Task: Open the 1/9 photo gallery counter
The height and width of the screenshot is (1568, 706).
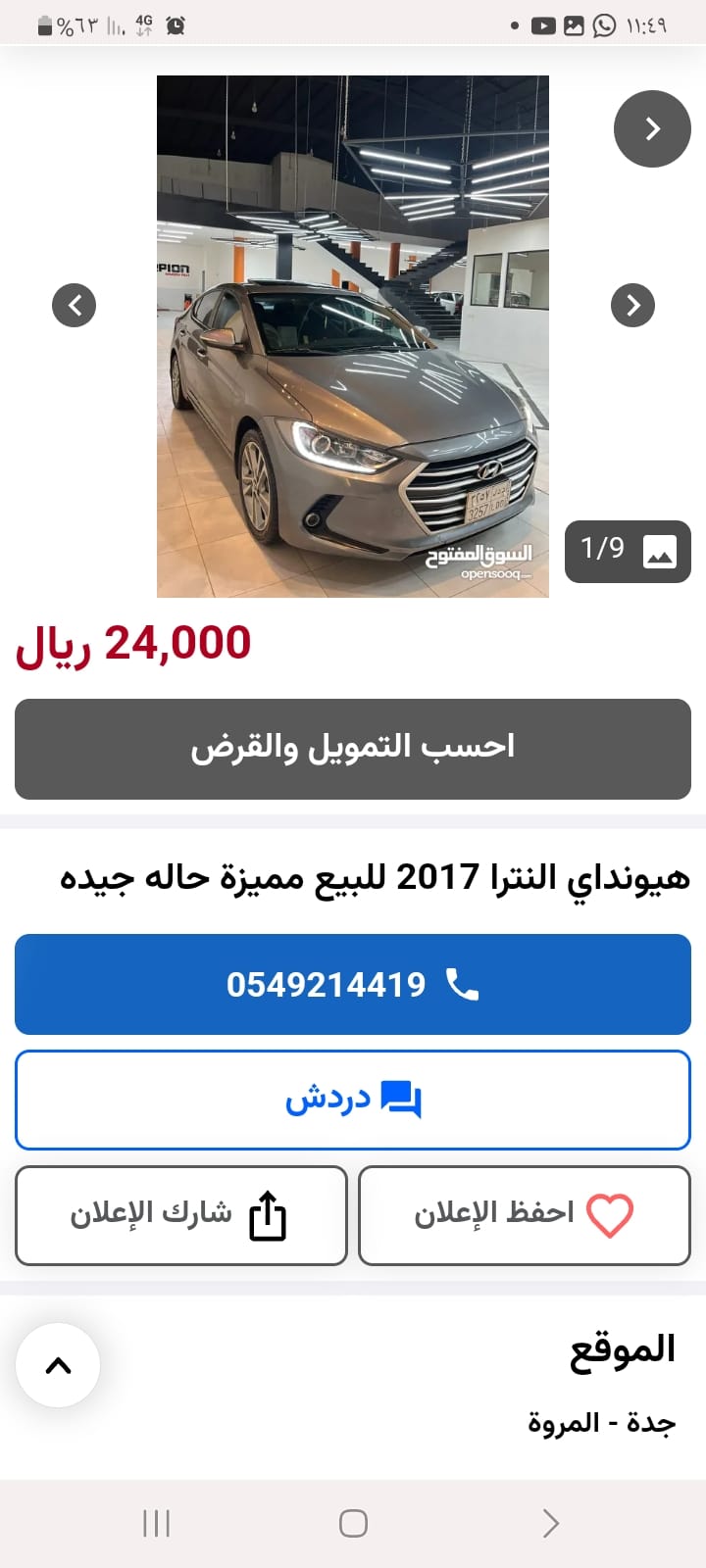Action: coord(628,552)
